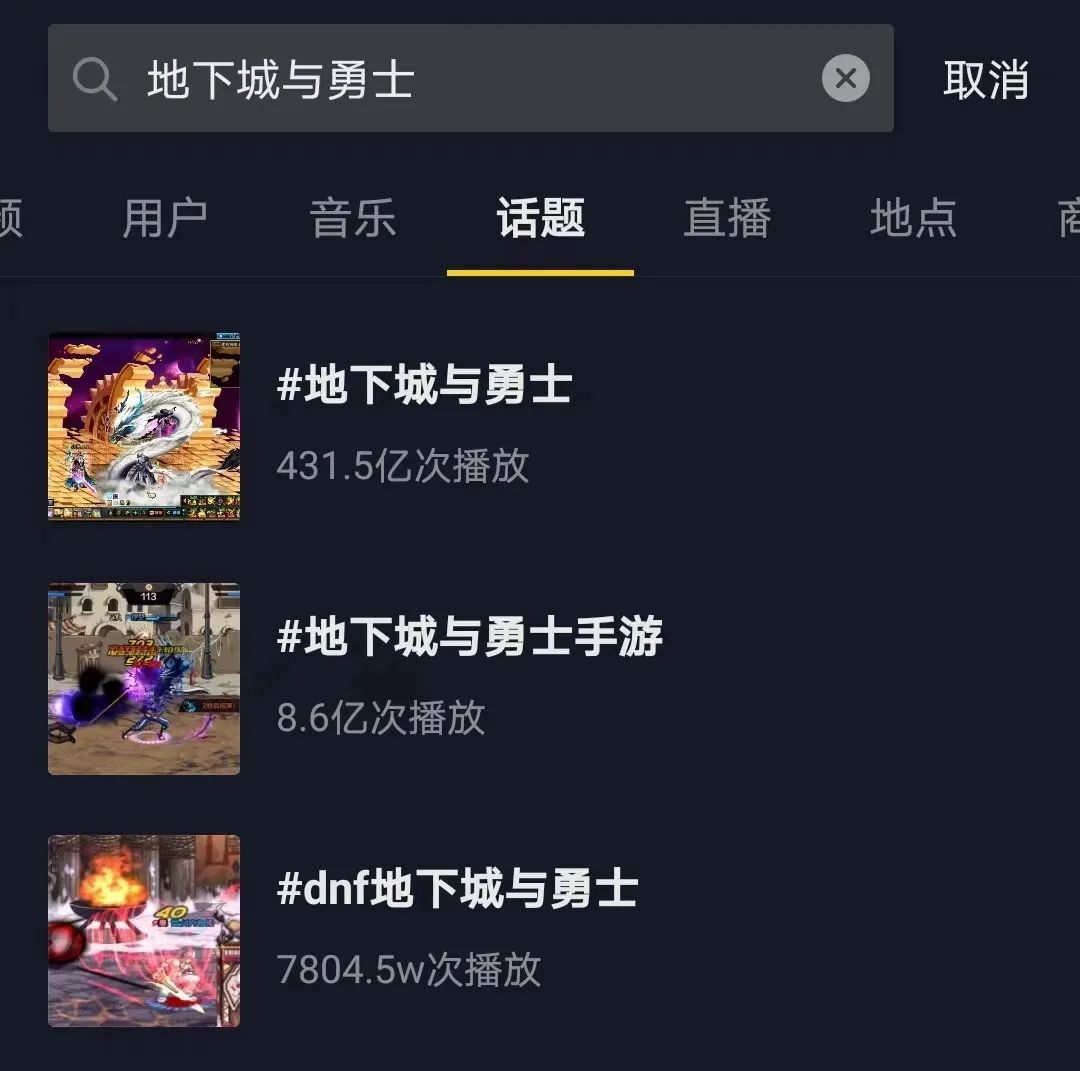
Task: Tap the 取消 cancel button
Action: (985, 79)
